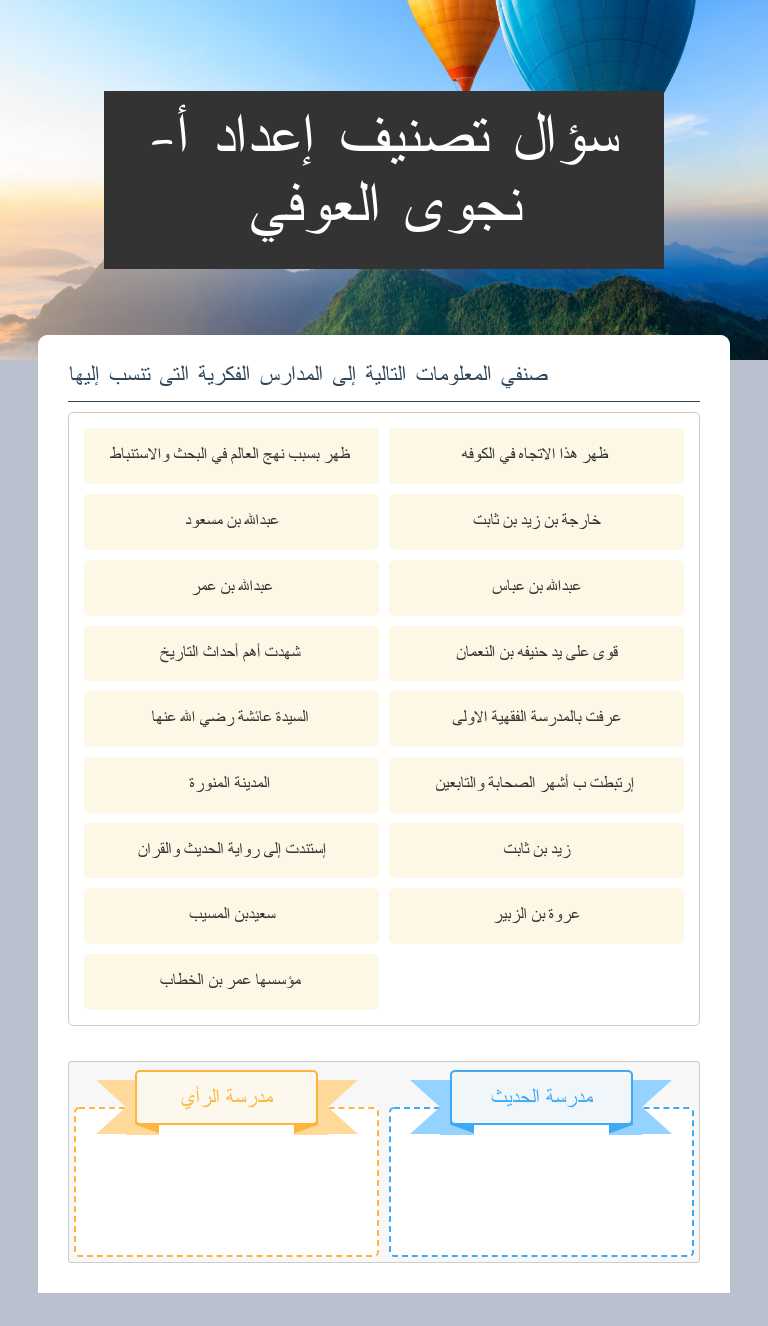This screenshot has width=768, height=1326.
Task: Select the tile labeled ظهر هذا الاتجاه في الكوفه
Action: (x=537, y=454)
